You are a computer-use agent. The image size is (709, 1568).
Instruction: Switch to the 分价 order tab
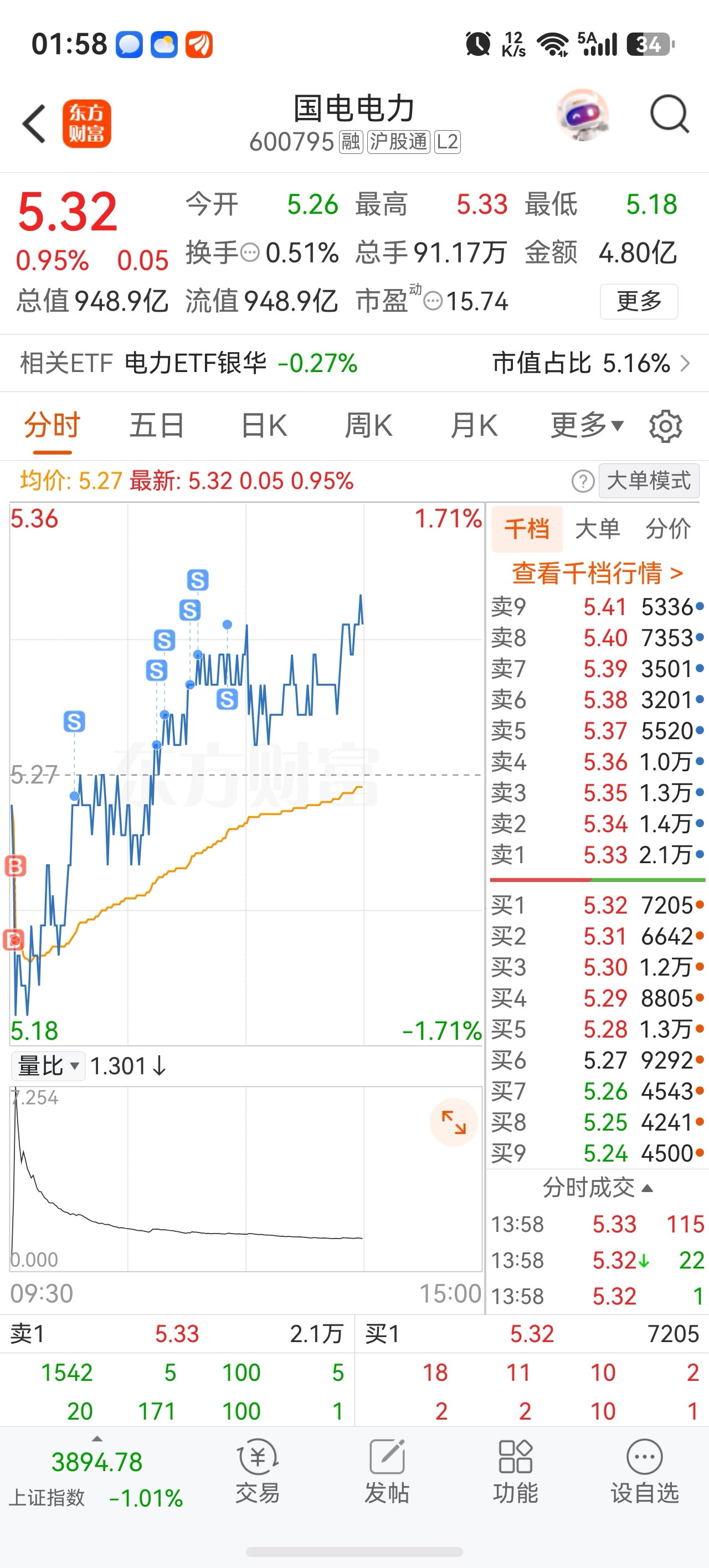pyautogui.click(x=668, y=528)
